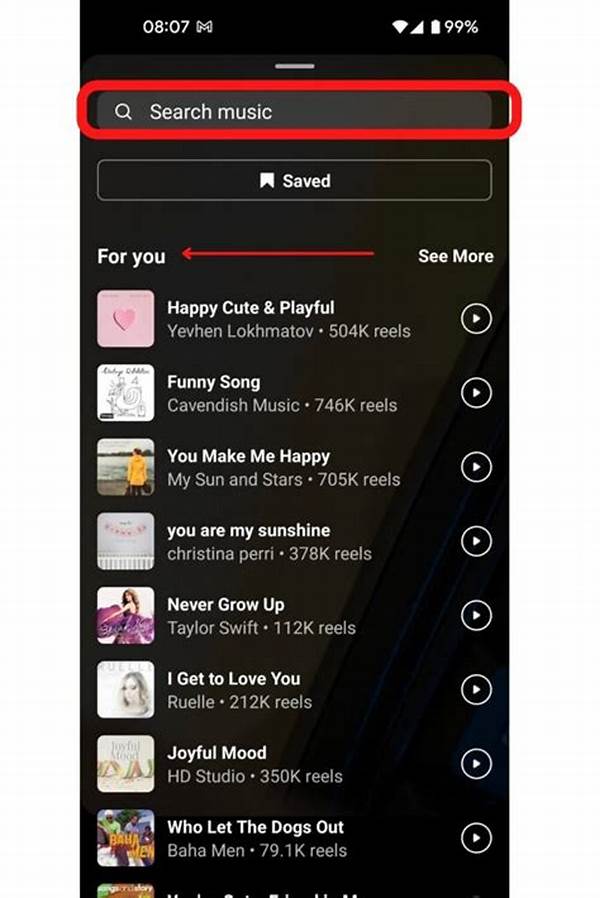Play preview of Never Grow Up
The width and height of the screenshot is (600, 898).
click(x=476, y=615)
